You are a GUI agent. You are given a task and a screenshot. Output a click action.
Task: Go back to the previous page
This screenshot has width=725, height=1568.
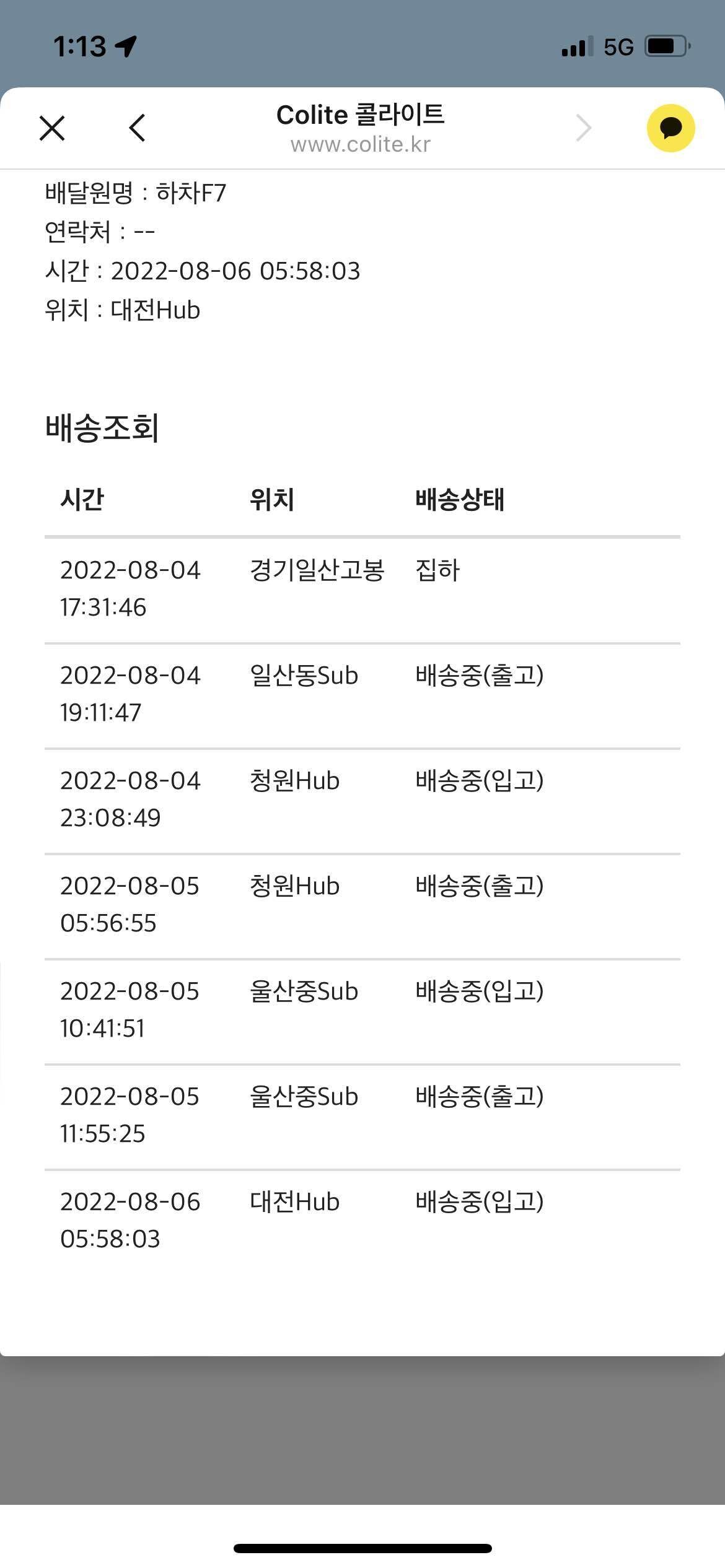tap(138, 128)
